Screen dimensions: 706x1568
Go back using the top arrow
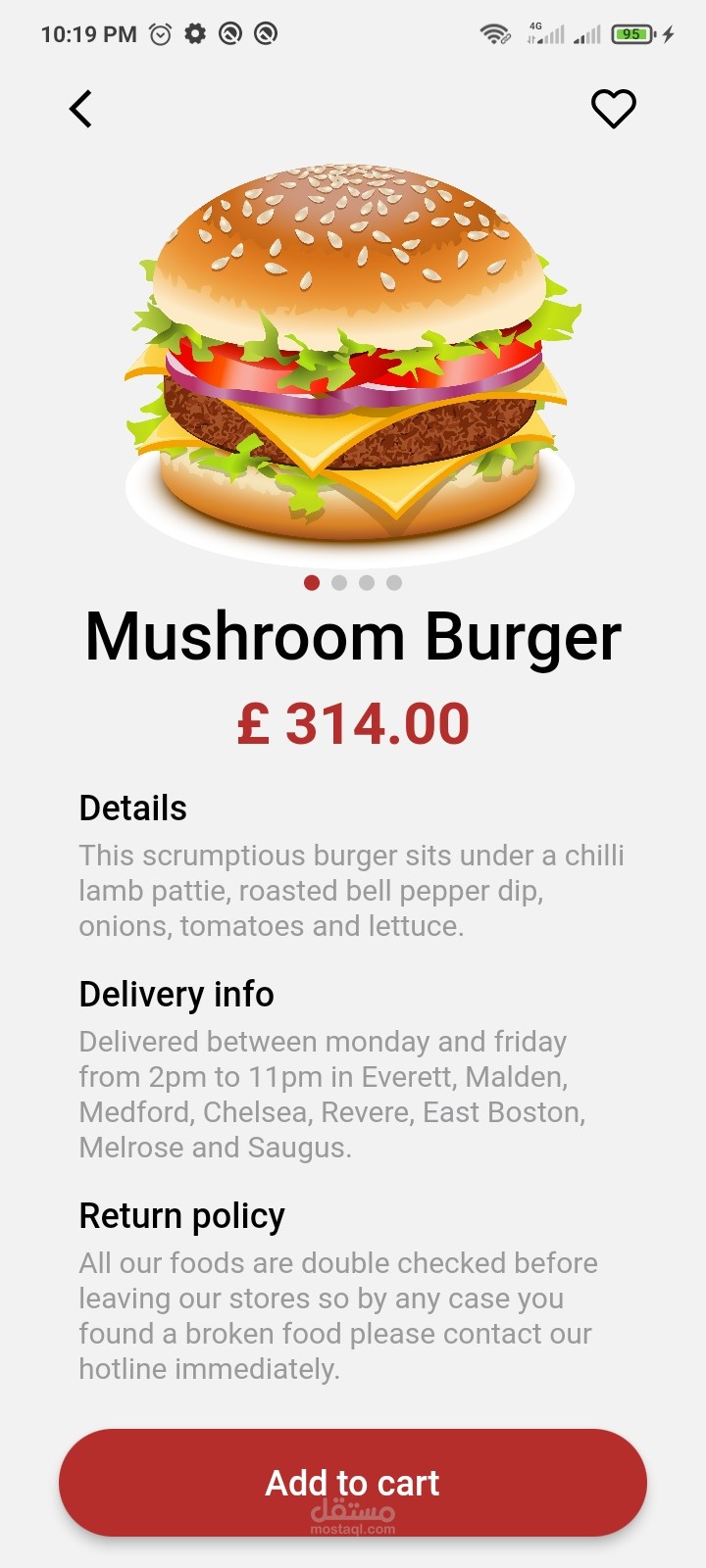pyautogui.click(x=81, y=109)
